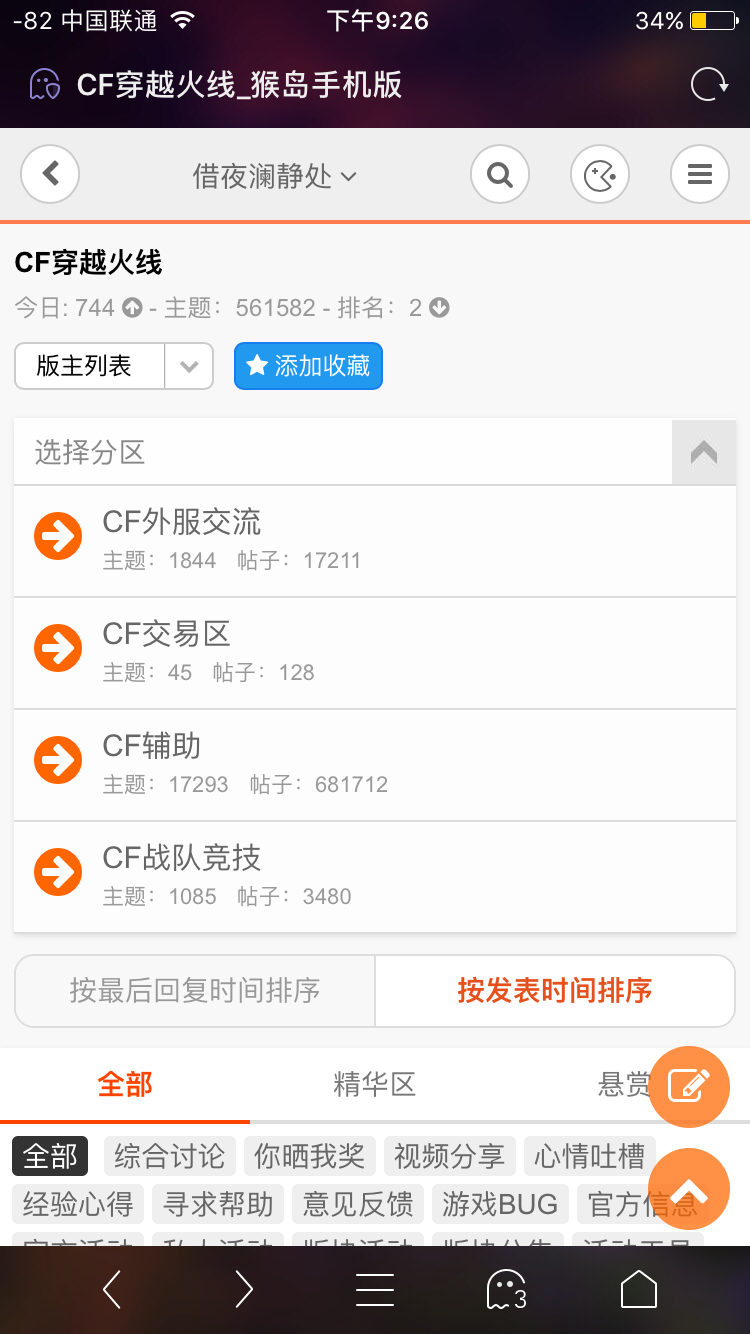Compose a new post with the pencil button
750x1334 pixels.
689,1087
